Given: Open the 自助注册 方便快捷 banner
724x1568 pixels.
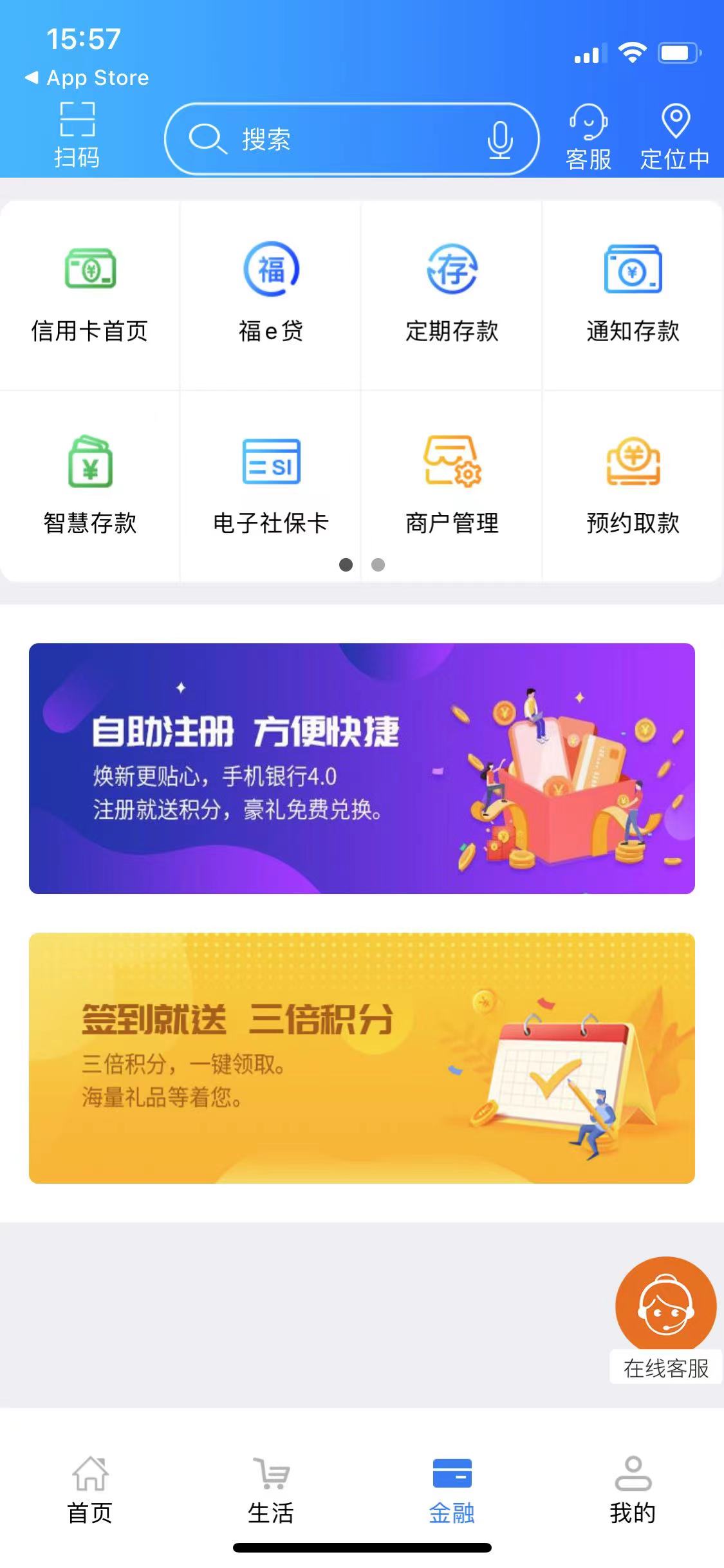Looking at the screenshot, I should point(362,768).
